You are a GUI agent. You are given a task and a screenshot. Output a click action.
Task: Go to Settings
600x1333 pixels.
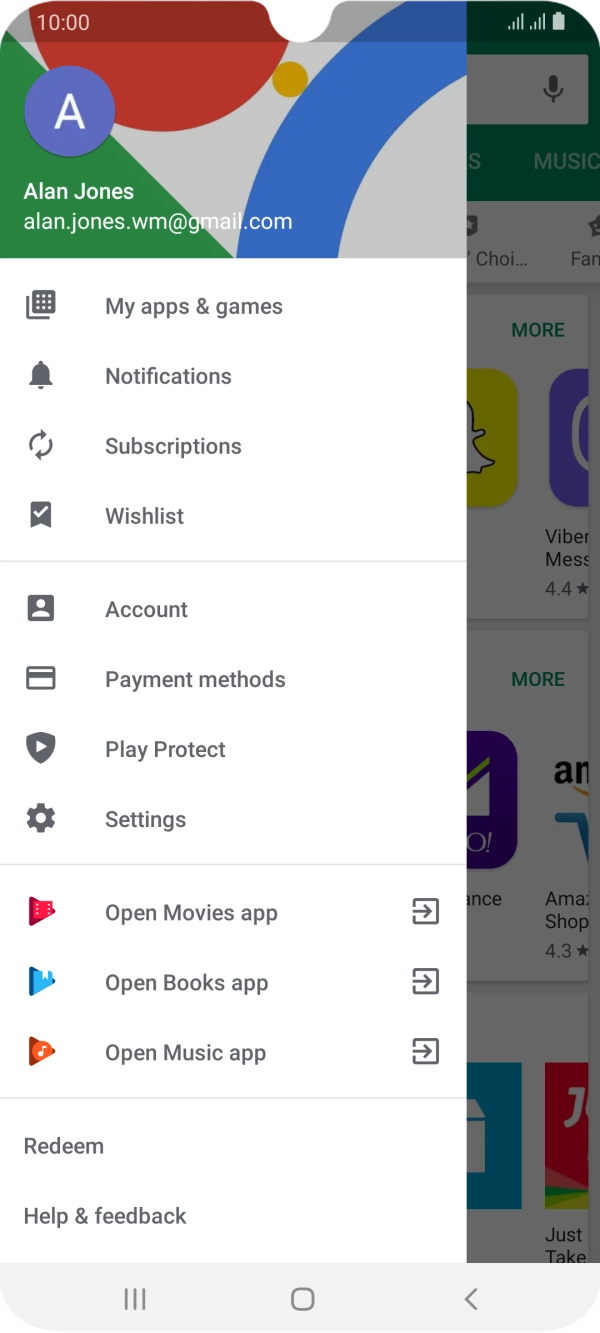tap(145, 819)
